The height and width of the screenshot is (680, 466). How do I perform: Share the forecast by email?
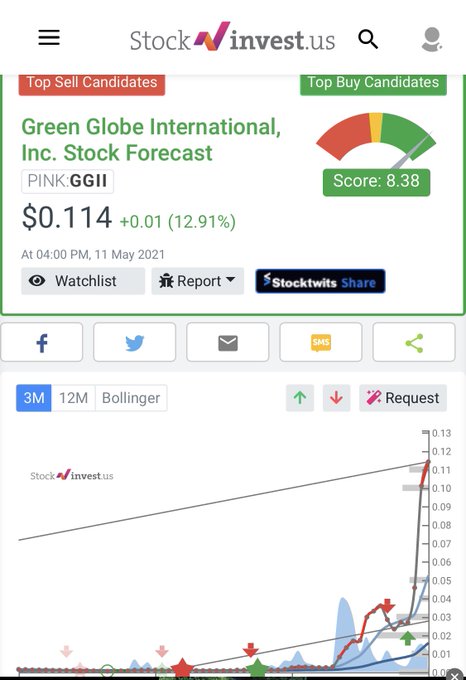[228, 342]
